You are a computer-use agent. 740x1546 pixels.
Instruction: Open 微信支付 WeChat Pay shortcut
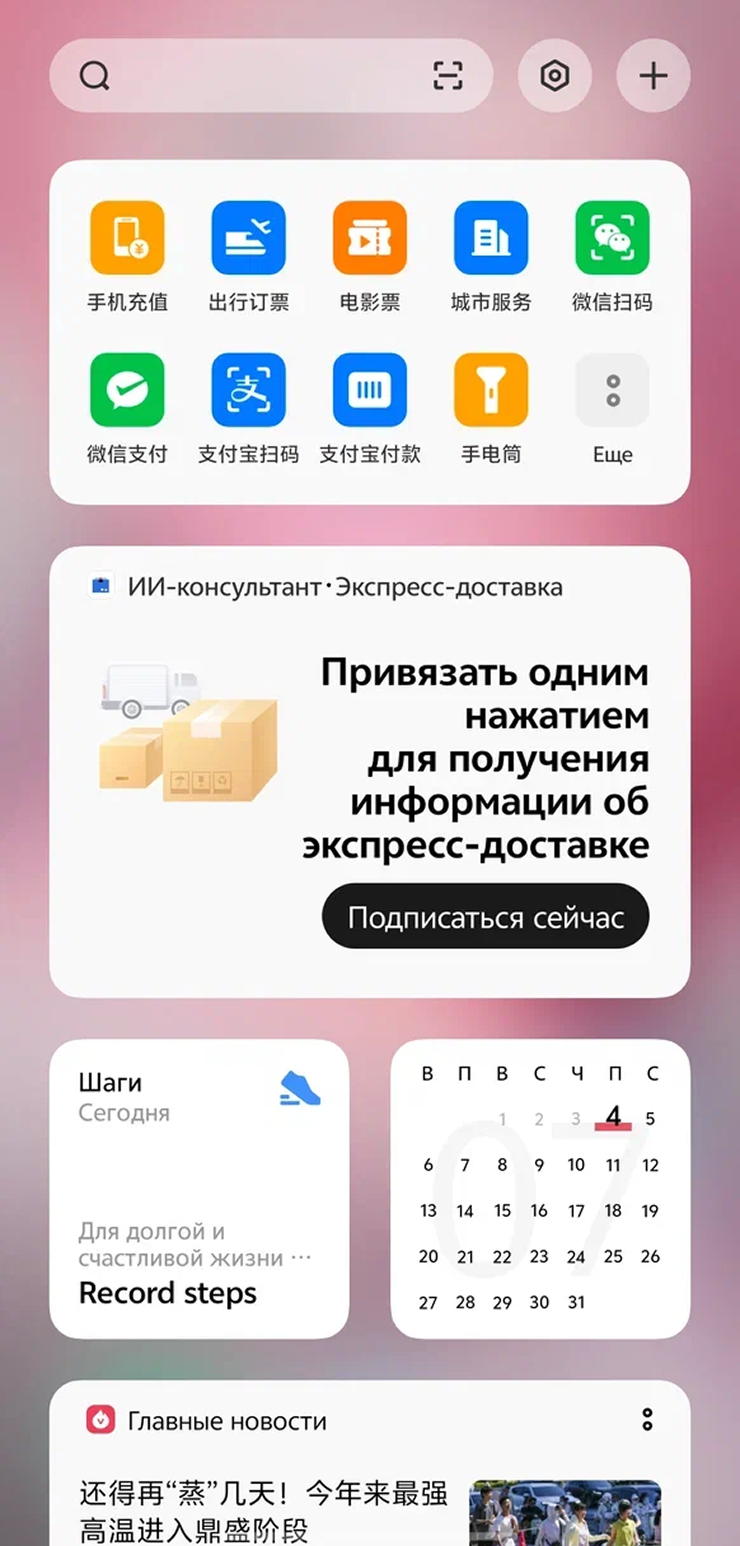tap(127, 390)
